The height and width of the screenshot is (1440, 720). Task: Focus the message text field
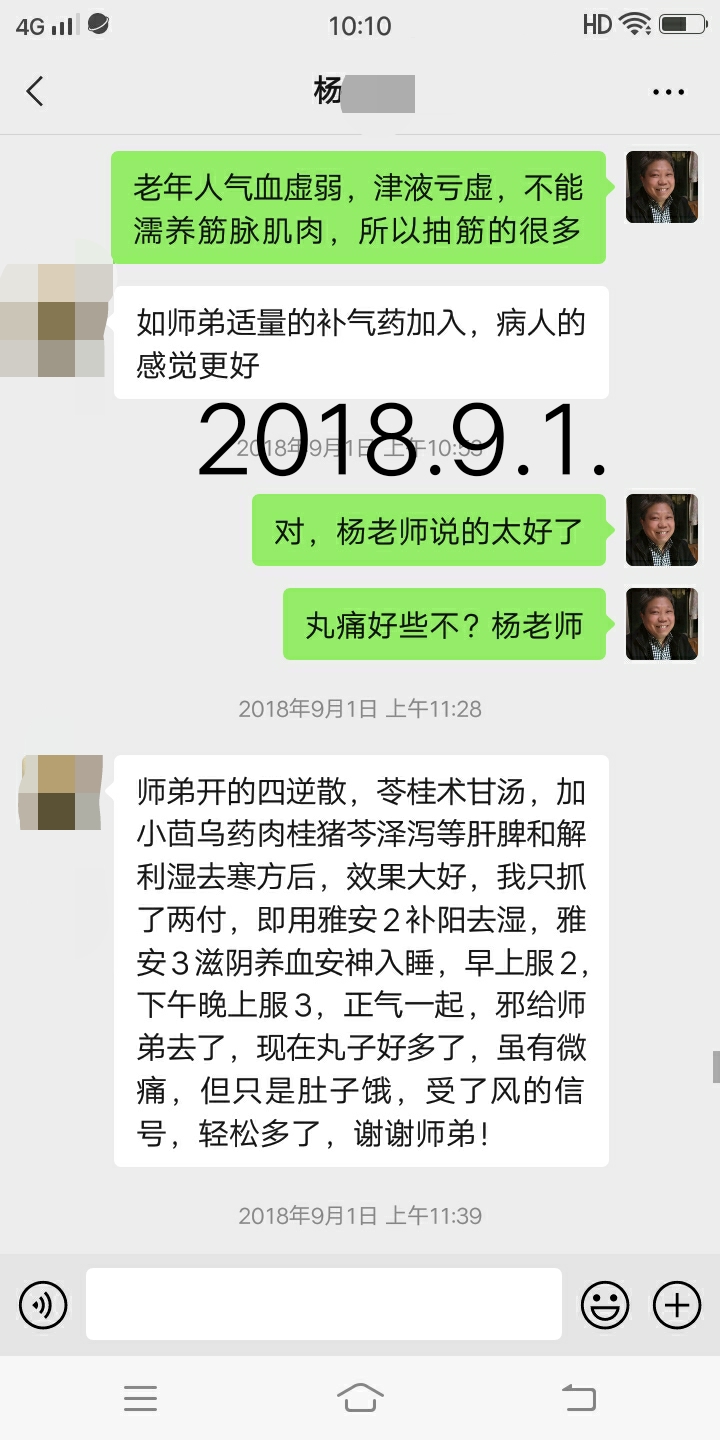(x=323, y=1304)
